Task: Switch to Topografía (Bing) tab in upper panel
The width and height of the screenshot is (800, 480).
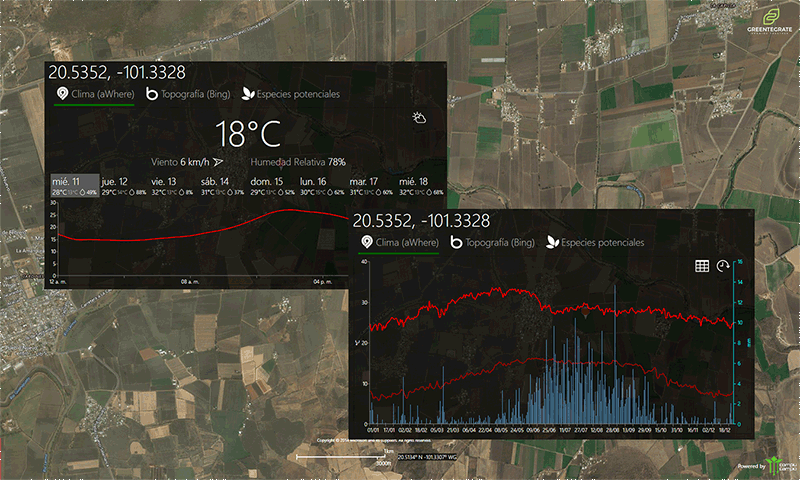Action: (188, 94)
